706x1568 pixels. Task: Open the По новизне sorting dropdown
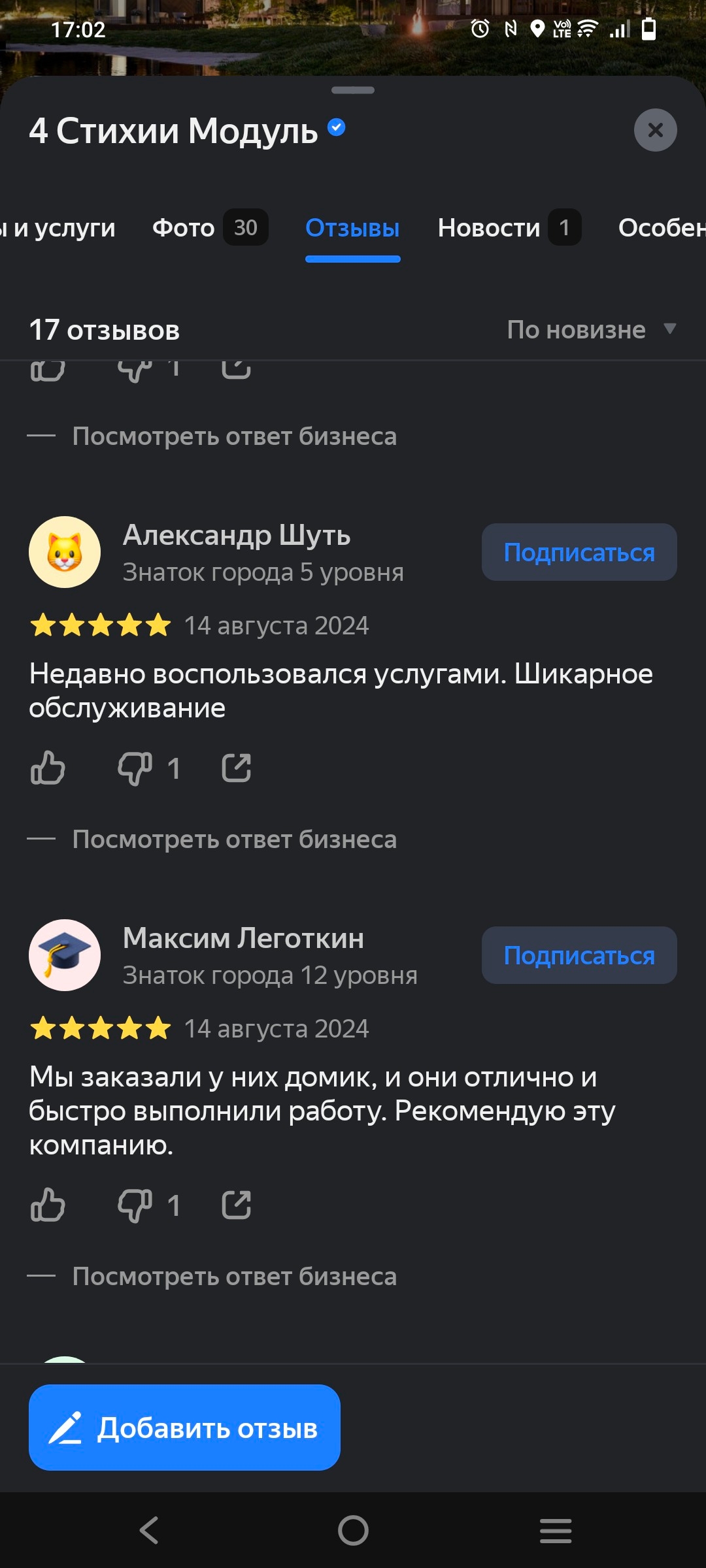coord(590,329)
